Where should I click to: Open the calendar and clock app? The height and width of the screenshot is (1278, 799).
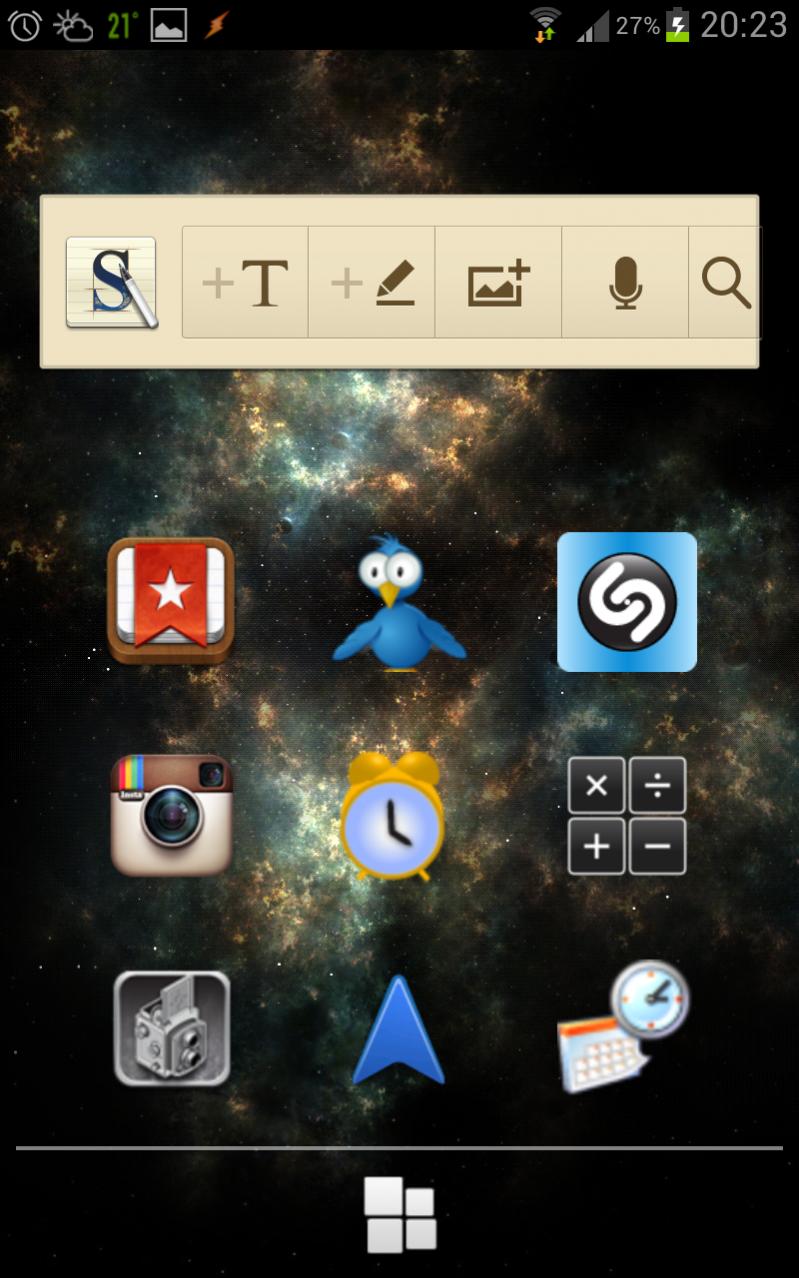tap(624, 1027)
